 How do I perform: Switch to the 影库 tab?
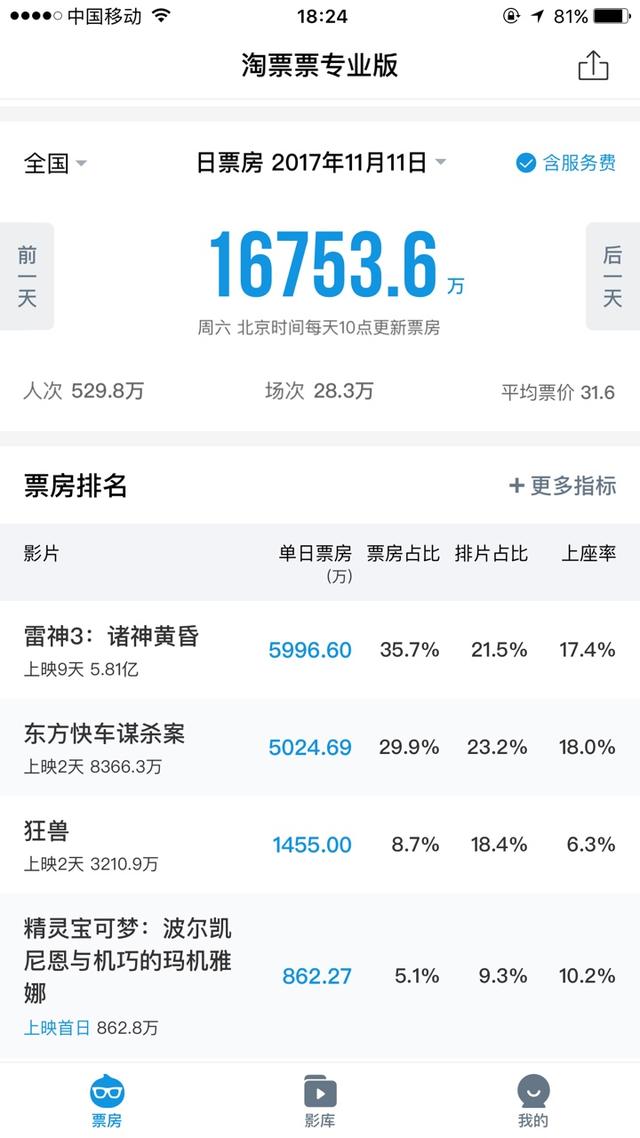pyautogui.click(x=320, y=1101)
